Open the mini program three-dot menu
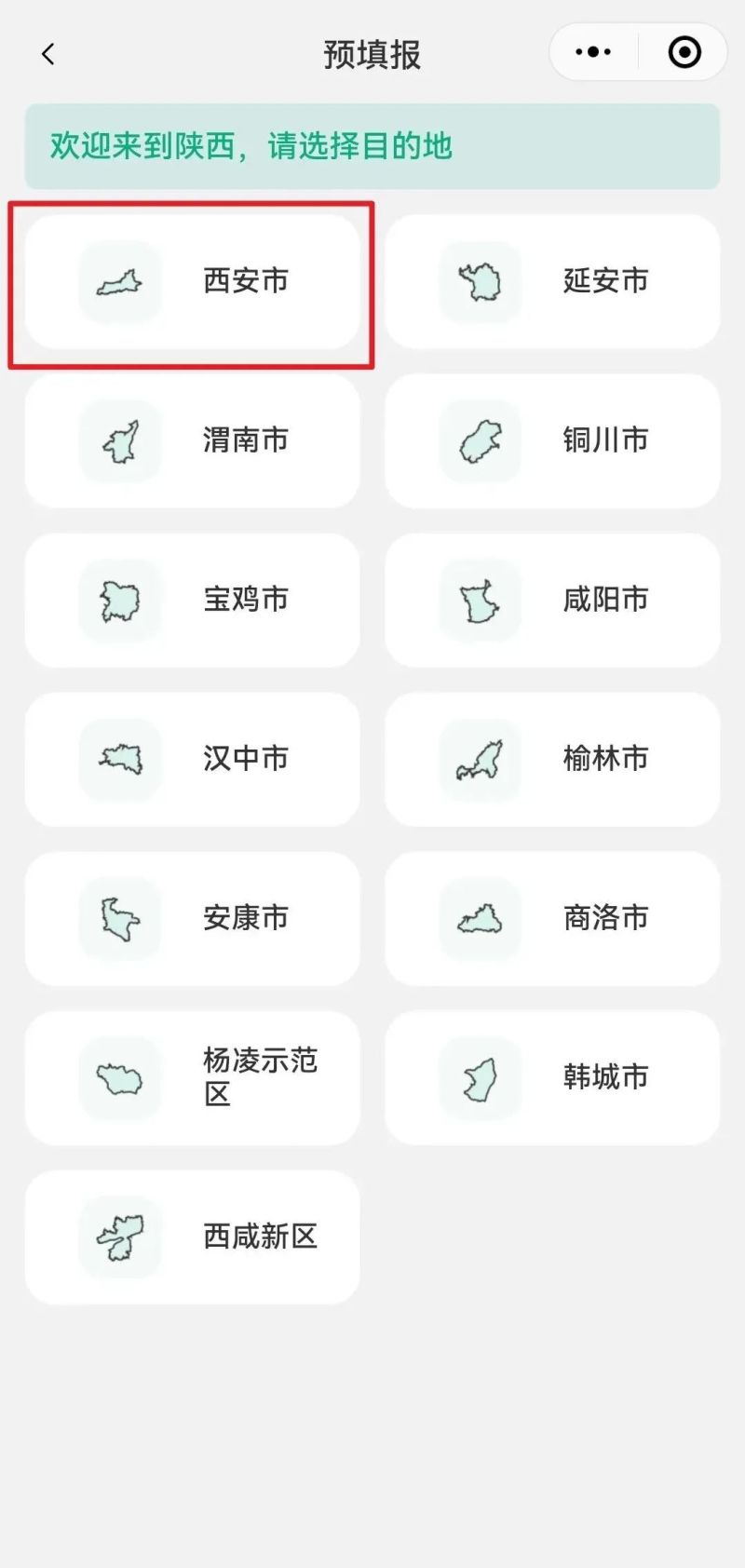 [x=593, y=53]
